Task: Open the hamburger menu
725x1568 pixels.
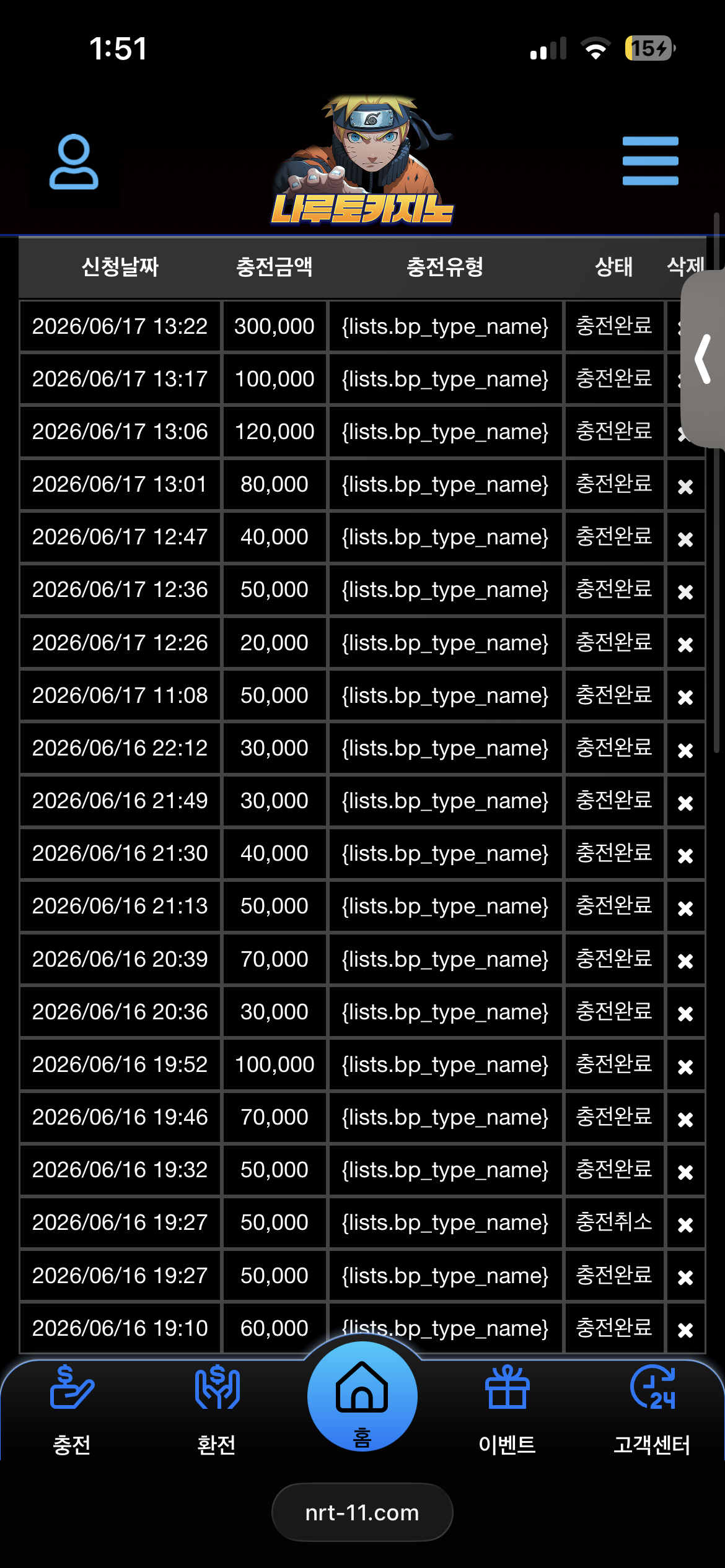Action: click(650, 161)
